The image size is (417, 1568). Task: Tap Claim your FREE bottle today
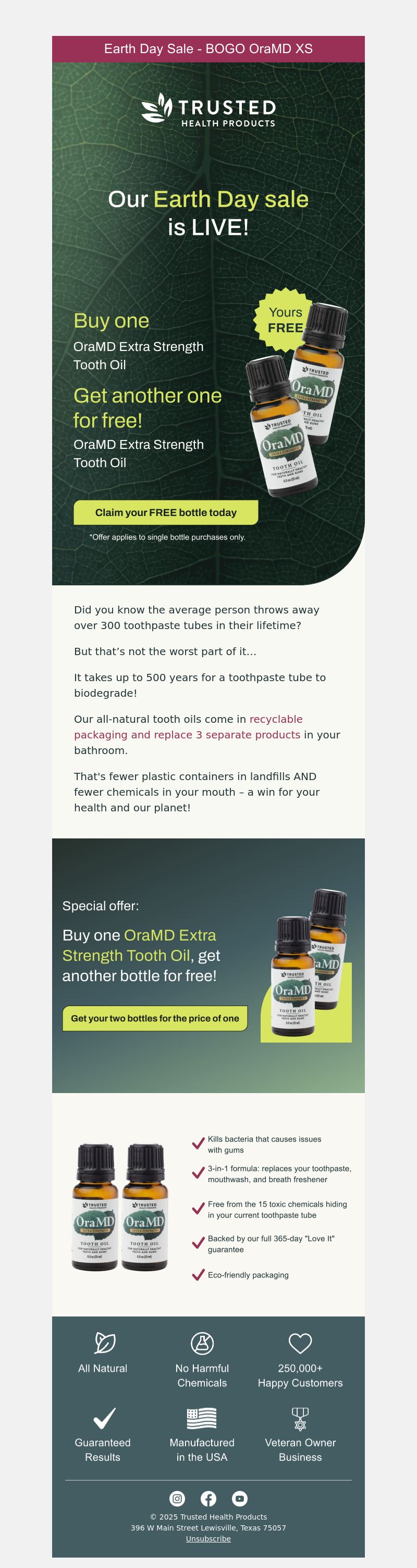coord(166,512)
